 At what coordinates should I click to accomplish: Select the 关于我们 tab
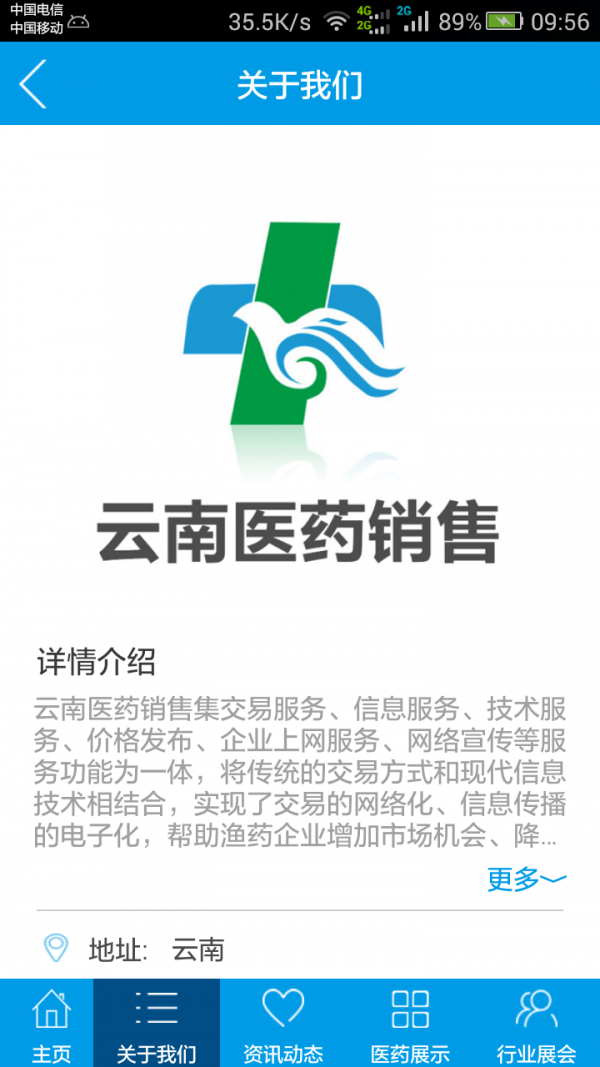(x=156, y=1023)
